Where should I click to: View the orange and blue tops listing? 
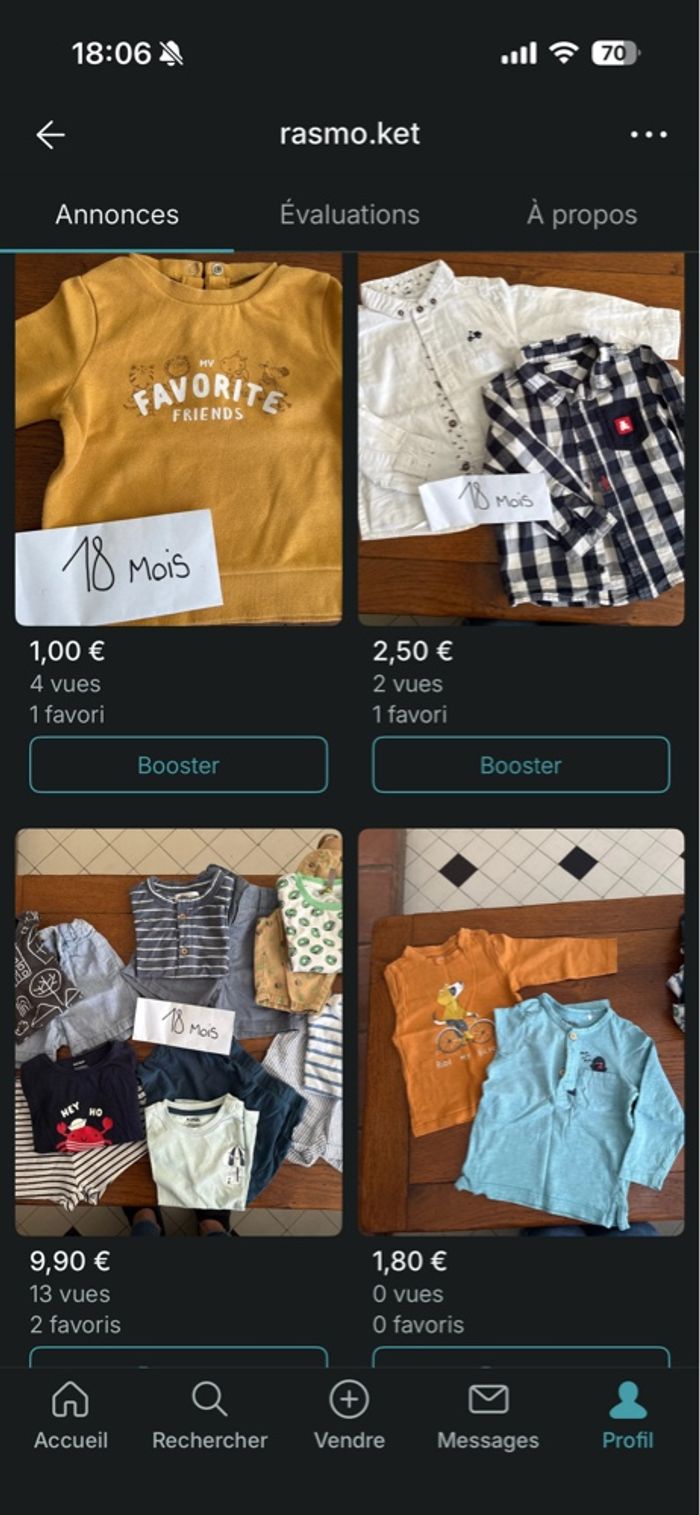tap(521, 1032)
